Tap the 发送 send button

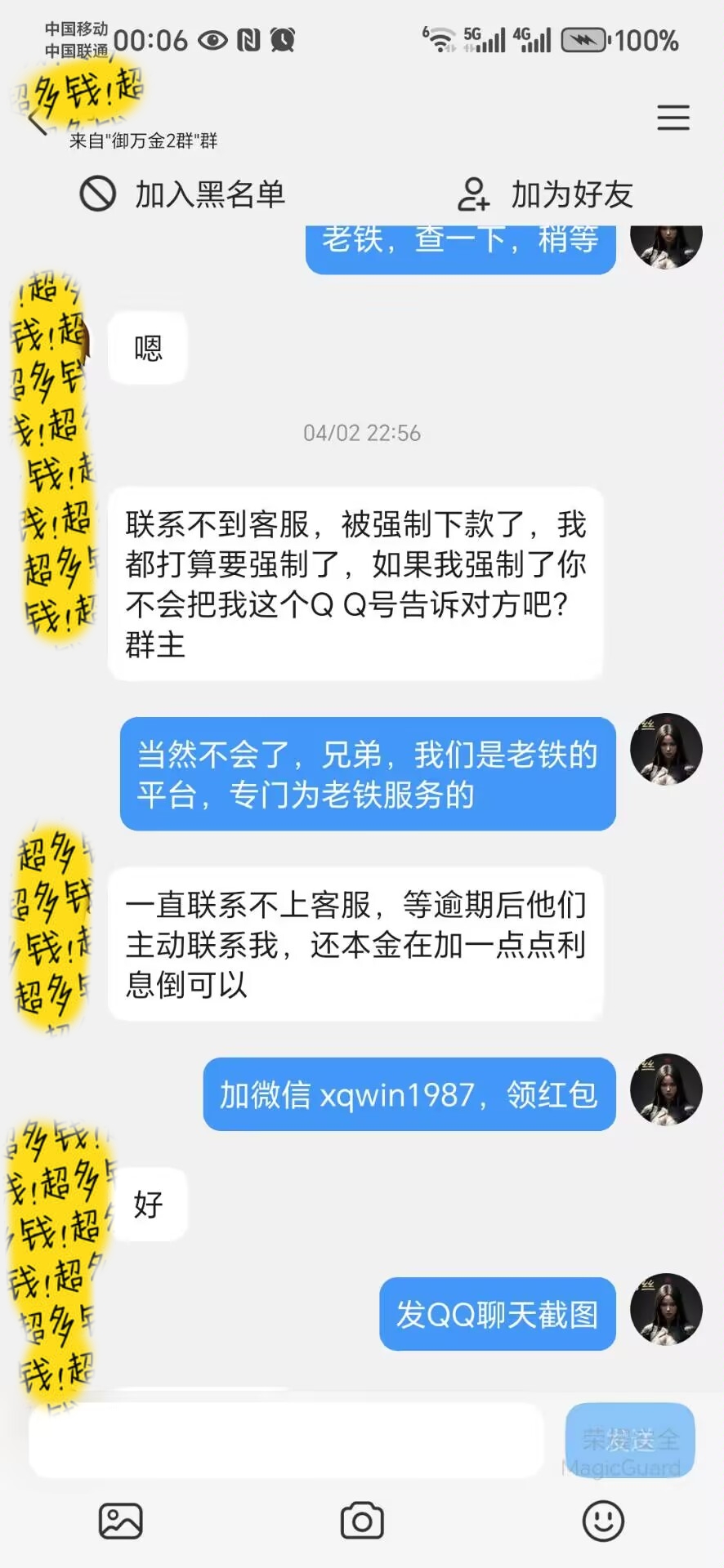coord(630,1441)
